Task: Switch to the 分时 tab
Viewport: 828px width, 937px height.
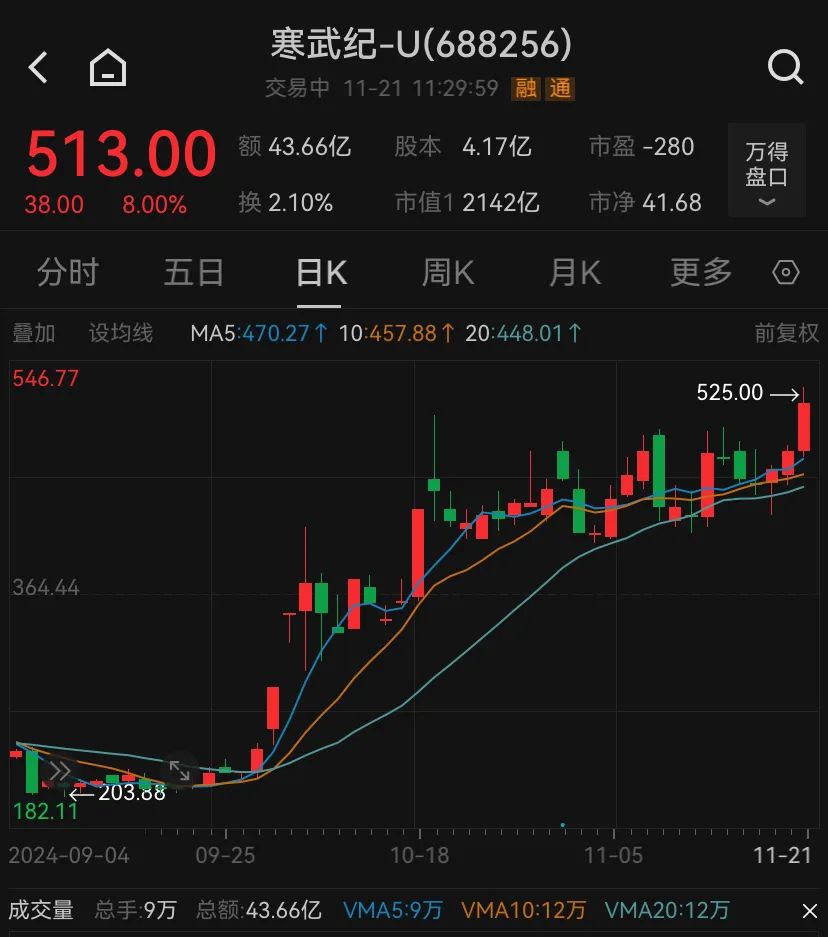Action: [x=68, y=273]
